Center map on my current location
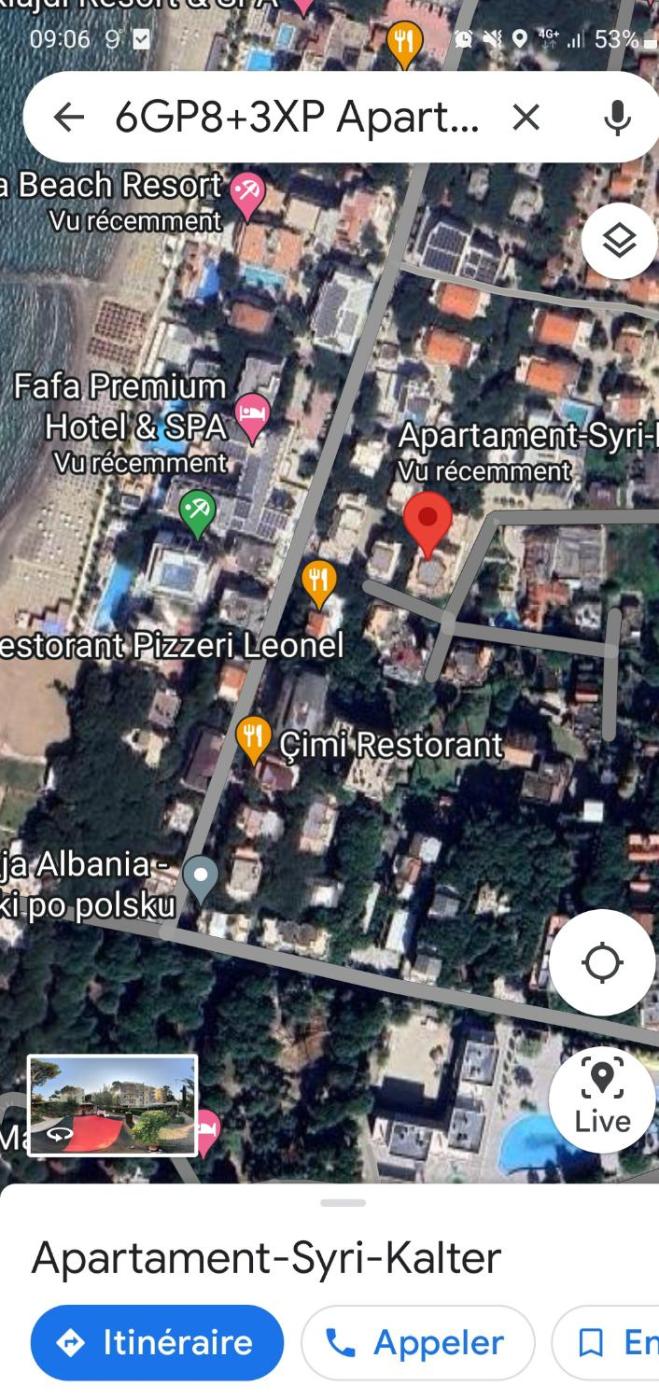The width and height of the screenshot is (659, 1400). 602,962
